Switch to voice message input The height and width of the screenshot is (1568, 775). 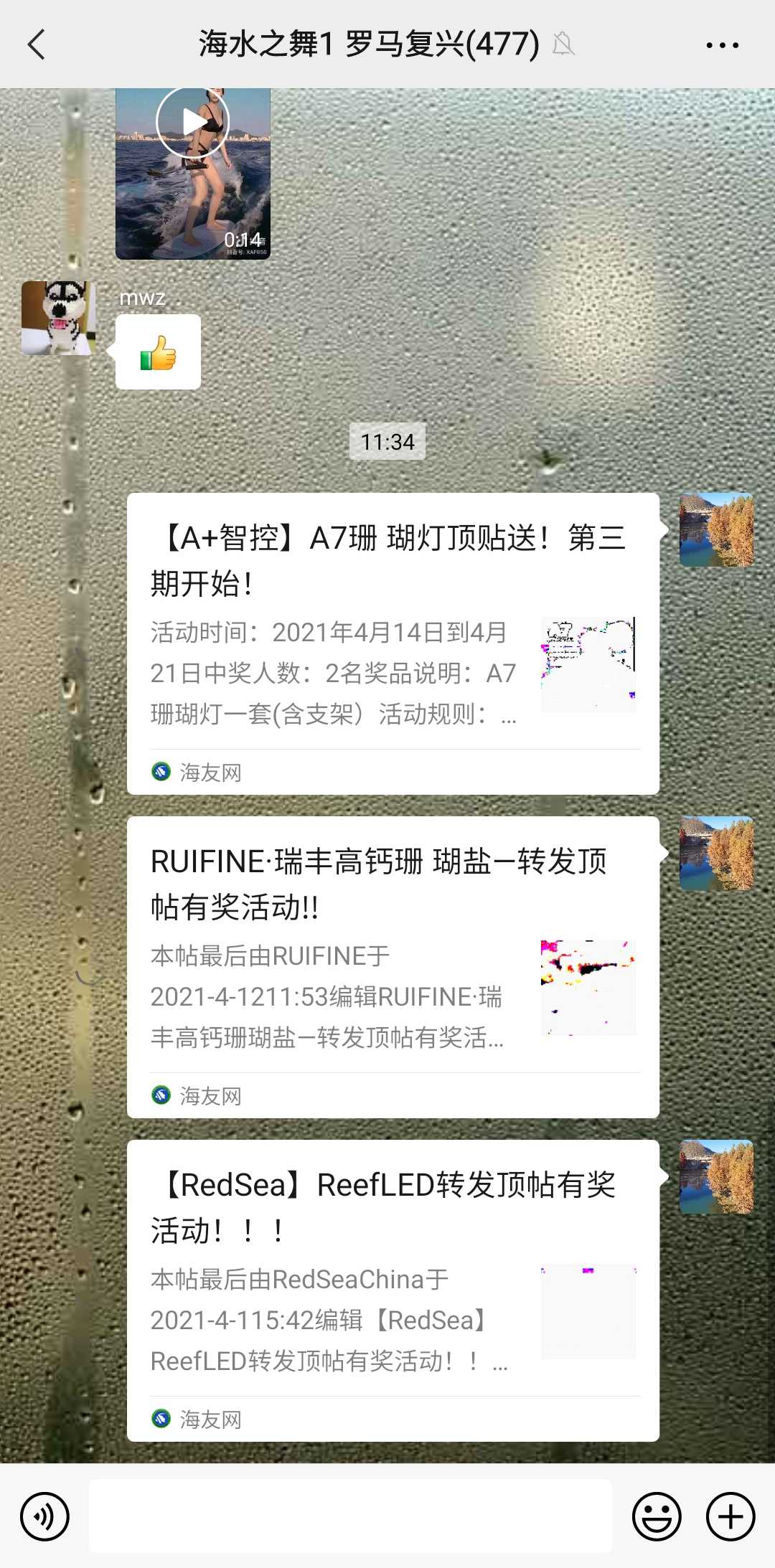44,1516
